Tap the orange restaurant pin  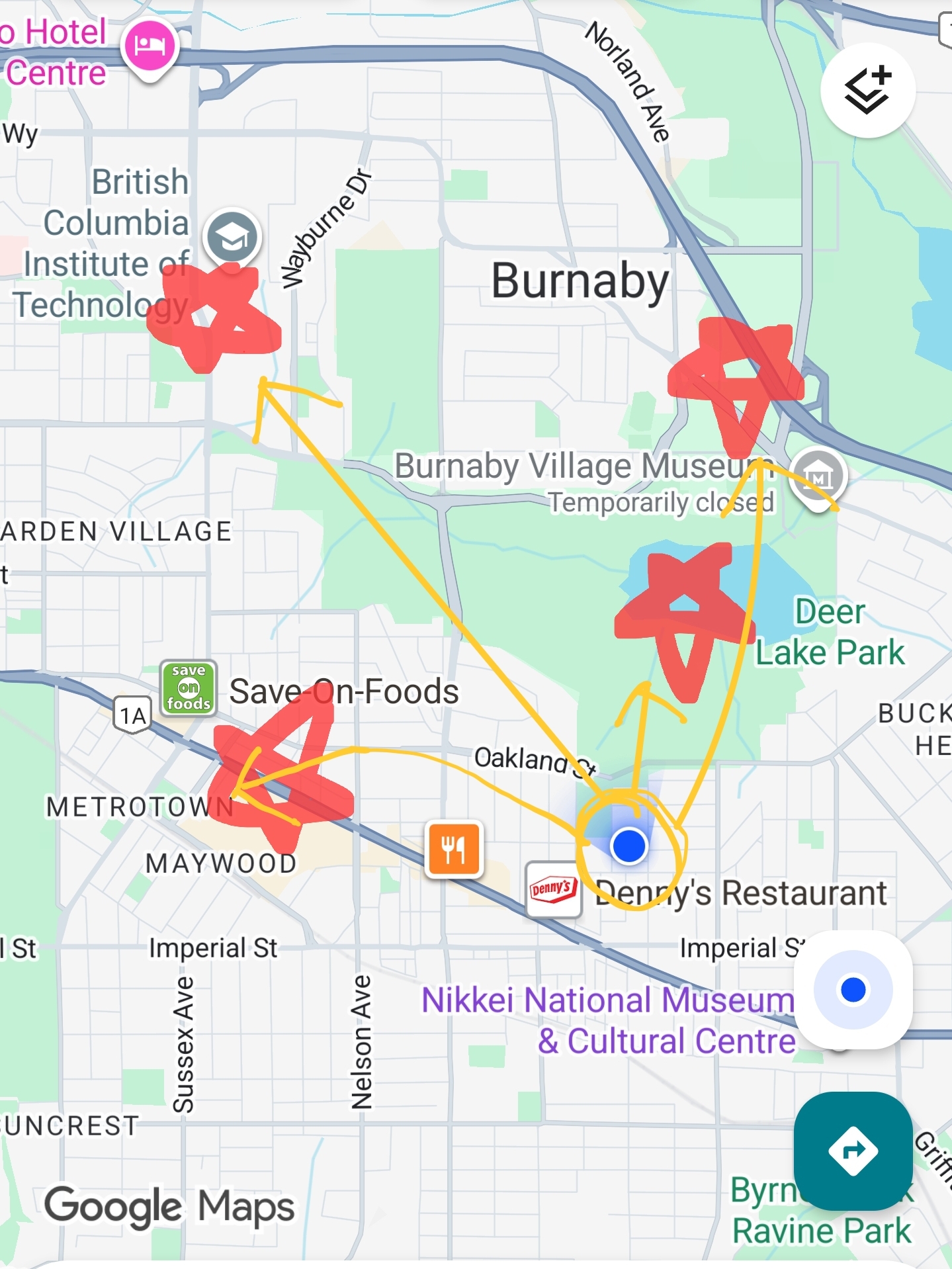454,849
